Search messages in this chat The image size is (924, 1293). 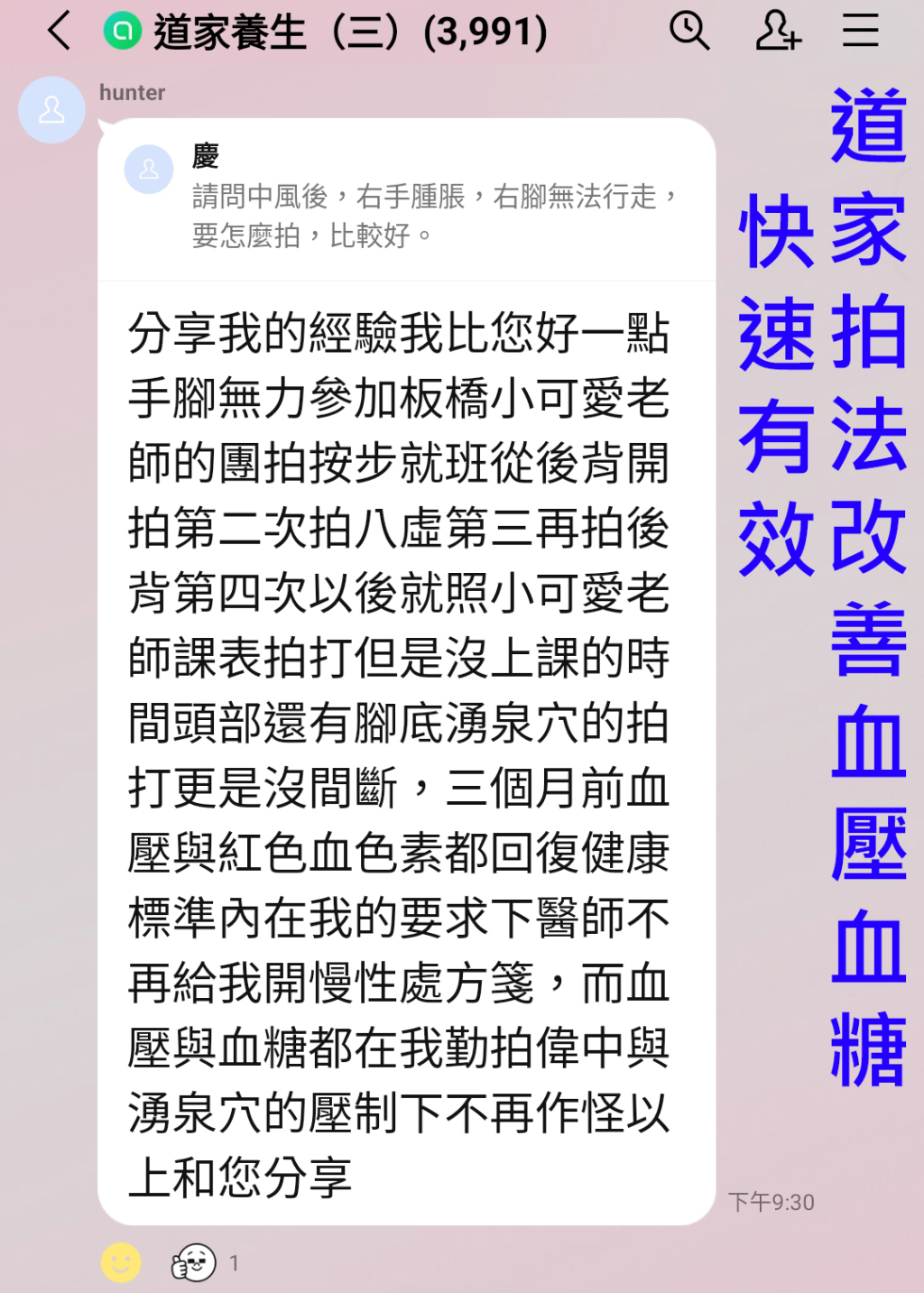689,31
